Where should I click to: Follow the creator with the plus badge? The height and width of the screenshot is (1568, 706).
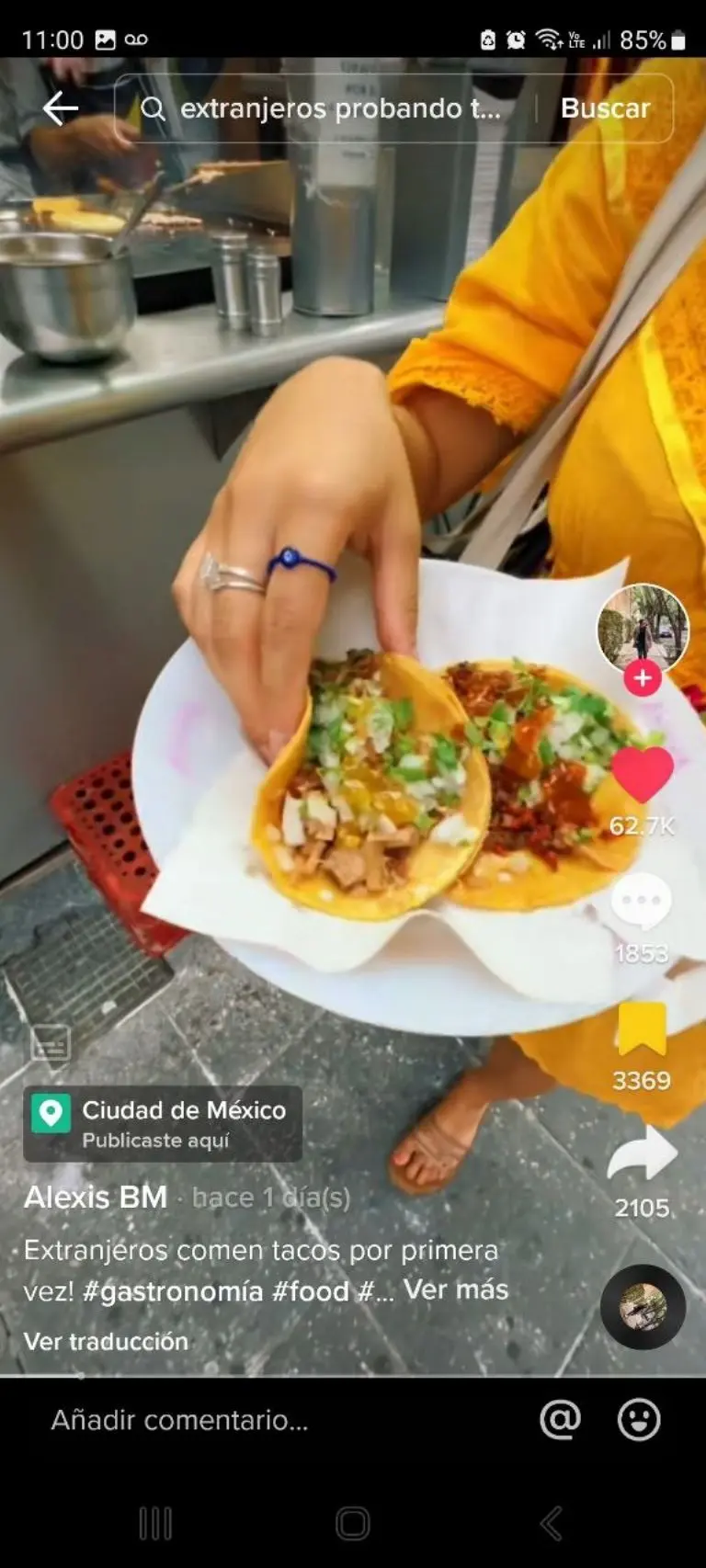click(643, 679)
